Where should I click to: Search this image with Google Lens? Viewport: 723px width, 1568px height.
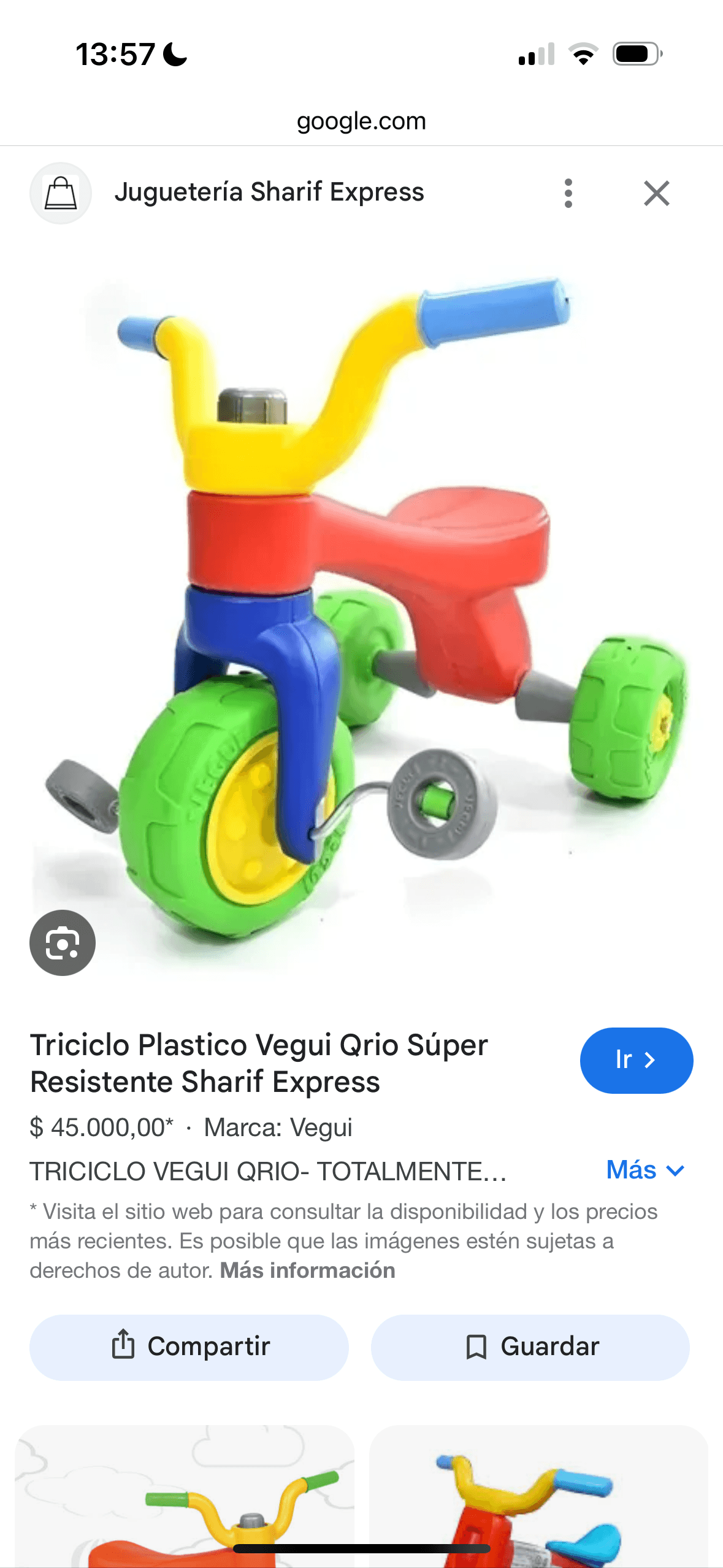point(63,942)
